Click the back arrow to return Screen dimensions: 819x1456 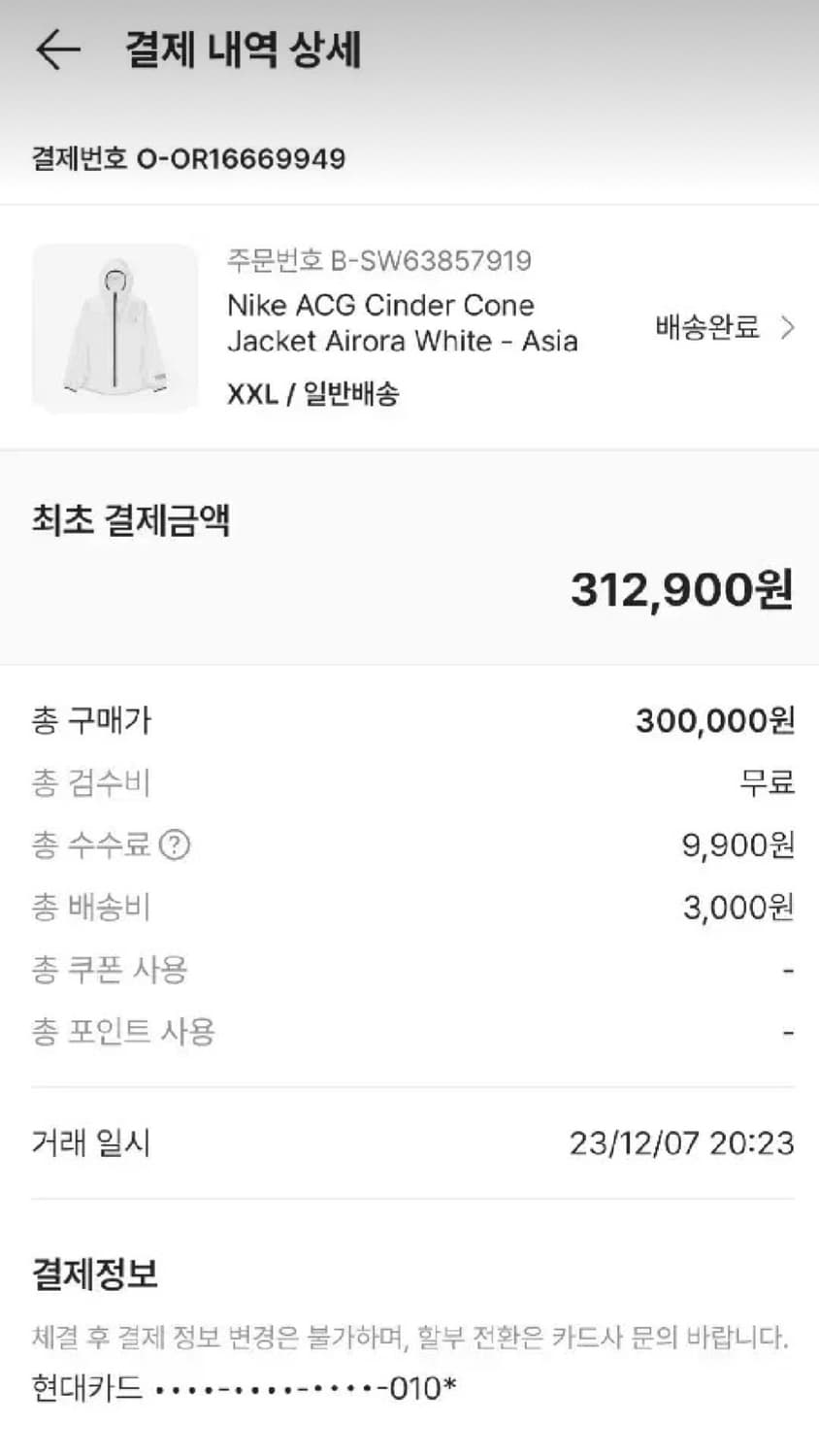point(56,50)
